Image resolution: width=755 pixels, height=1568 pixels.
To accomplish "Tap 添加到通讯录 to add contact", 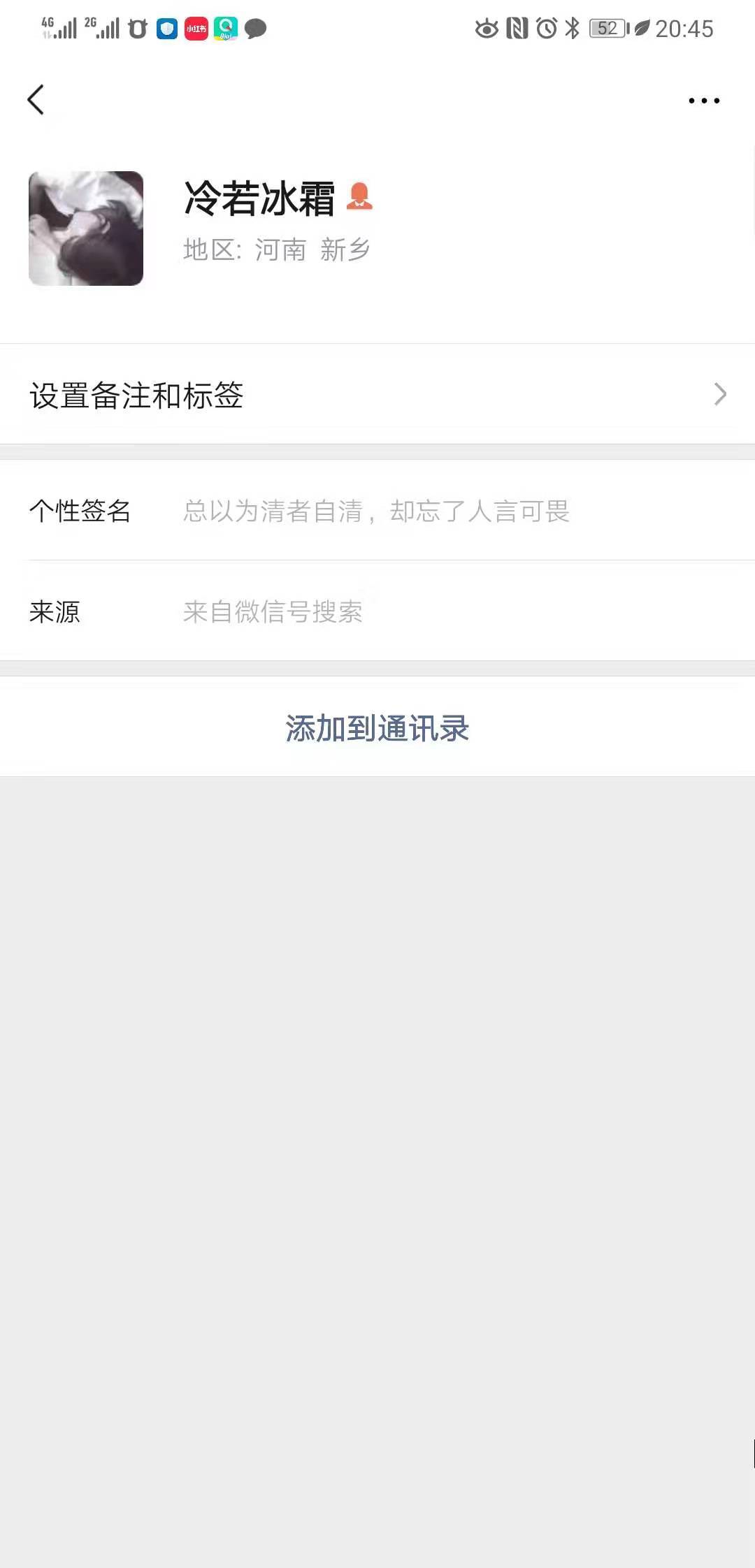I will point(377,728).
